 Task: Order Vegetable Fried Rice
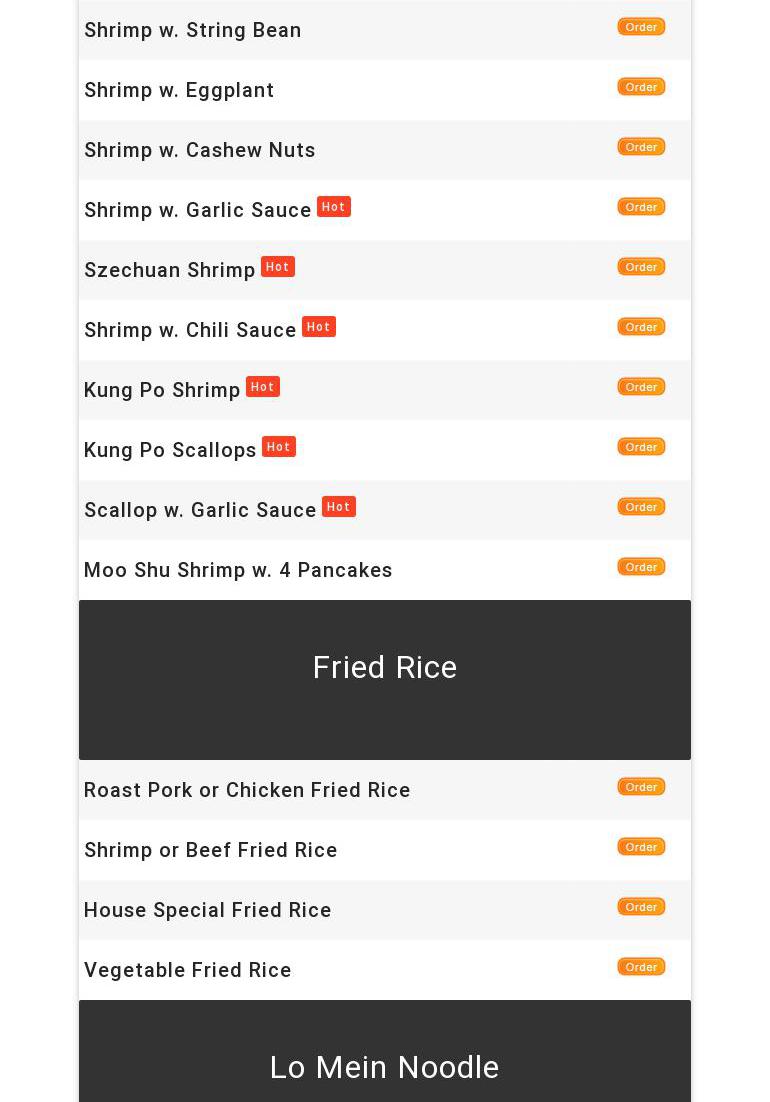click(641, 967)
